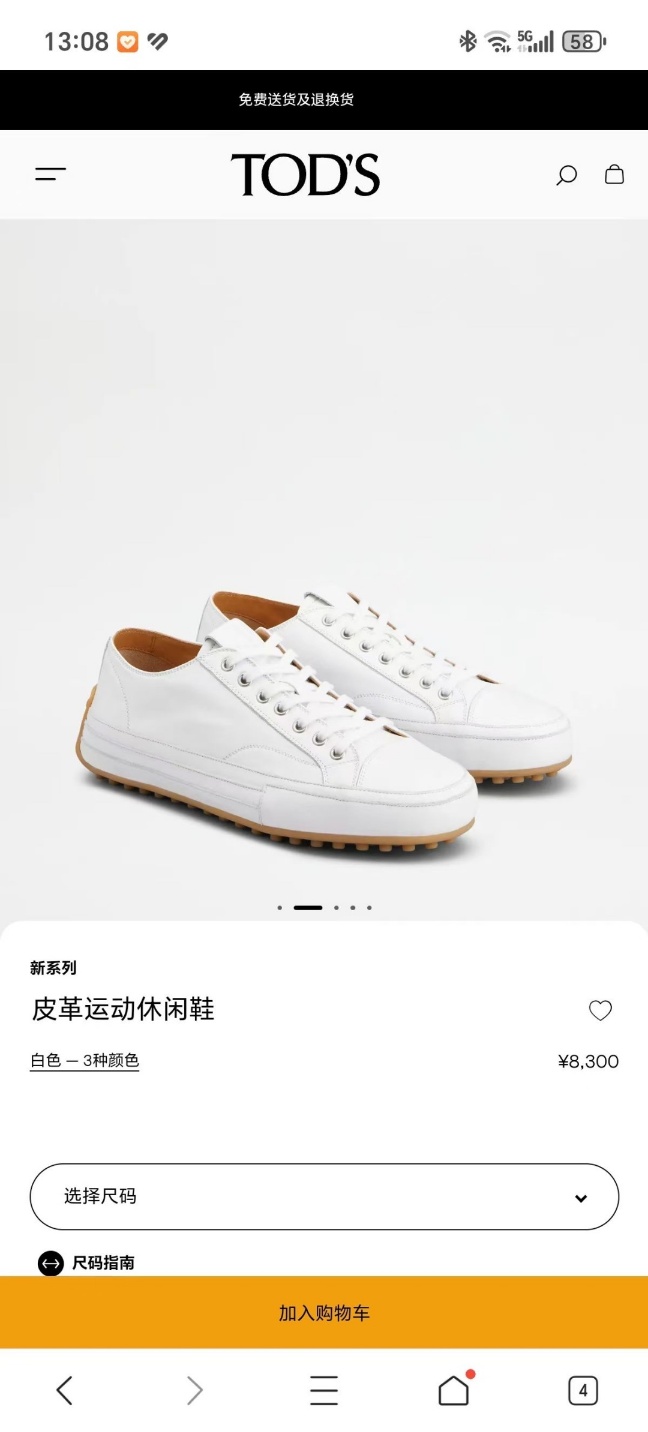Image resolution: width=648 pixels, height=1432 pixels.
Task: Tap the image carousel page indicator dots
Action: point(324,908)
